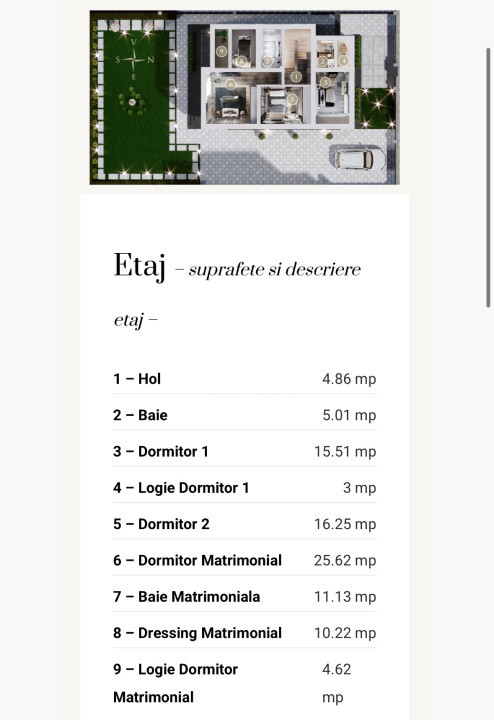Tap the page's vertical scrollbar handle
Viewport: 494px width, 720px height.
point(488,177)
